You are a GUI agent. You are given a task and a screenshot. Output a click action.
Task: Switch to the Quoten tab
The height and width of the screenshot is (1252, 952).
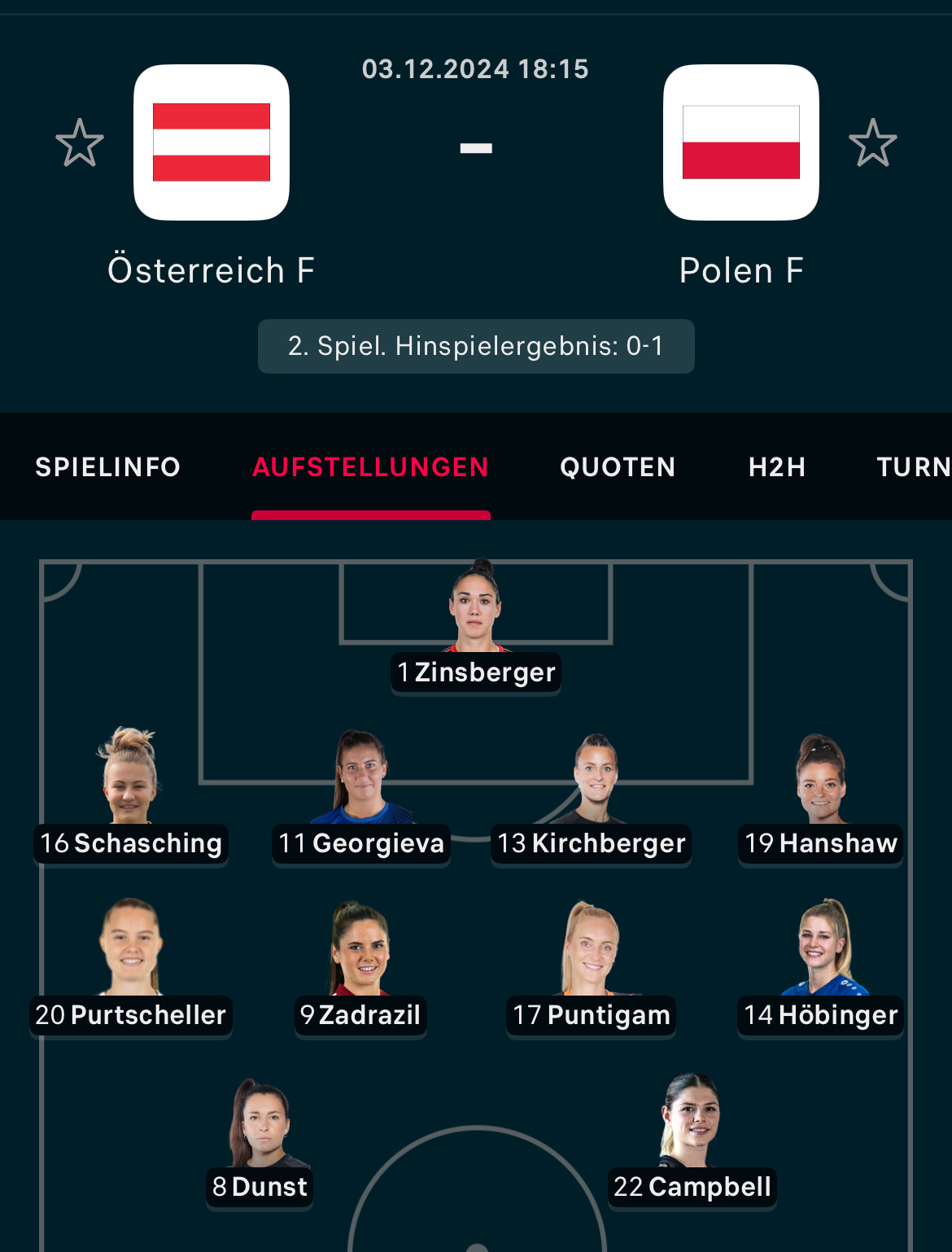click(x=618, y=467)
